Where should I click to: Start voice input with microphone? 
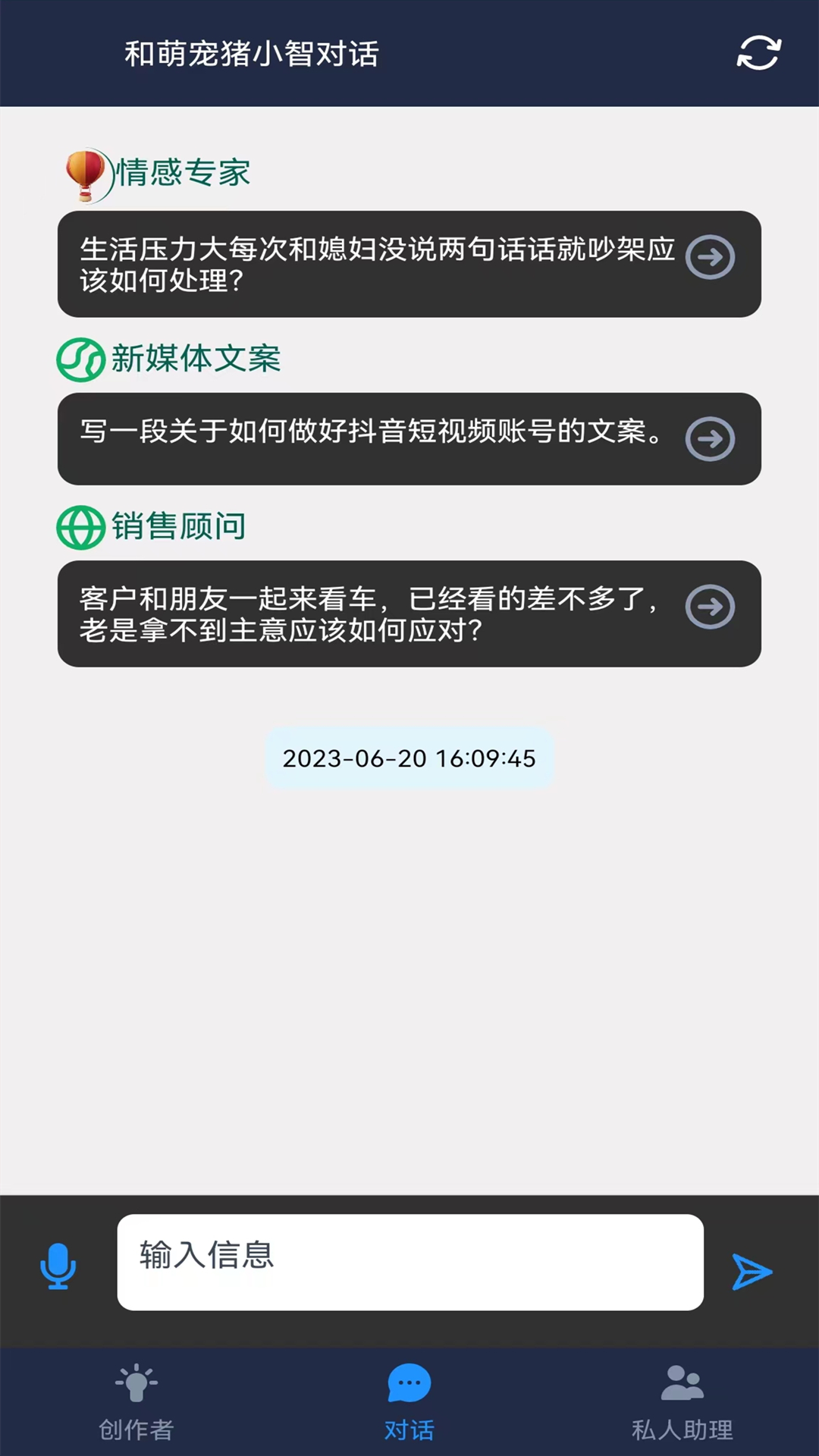click(58, 1266)
